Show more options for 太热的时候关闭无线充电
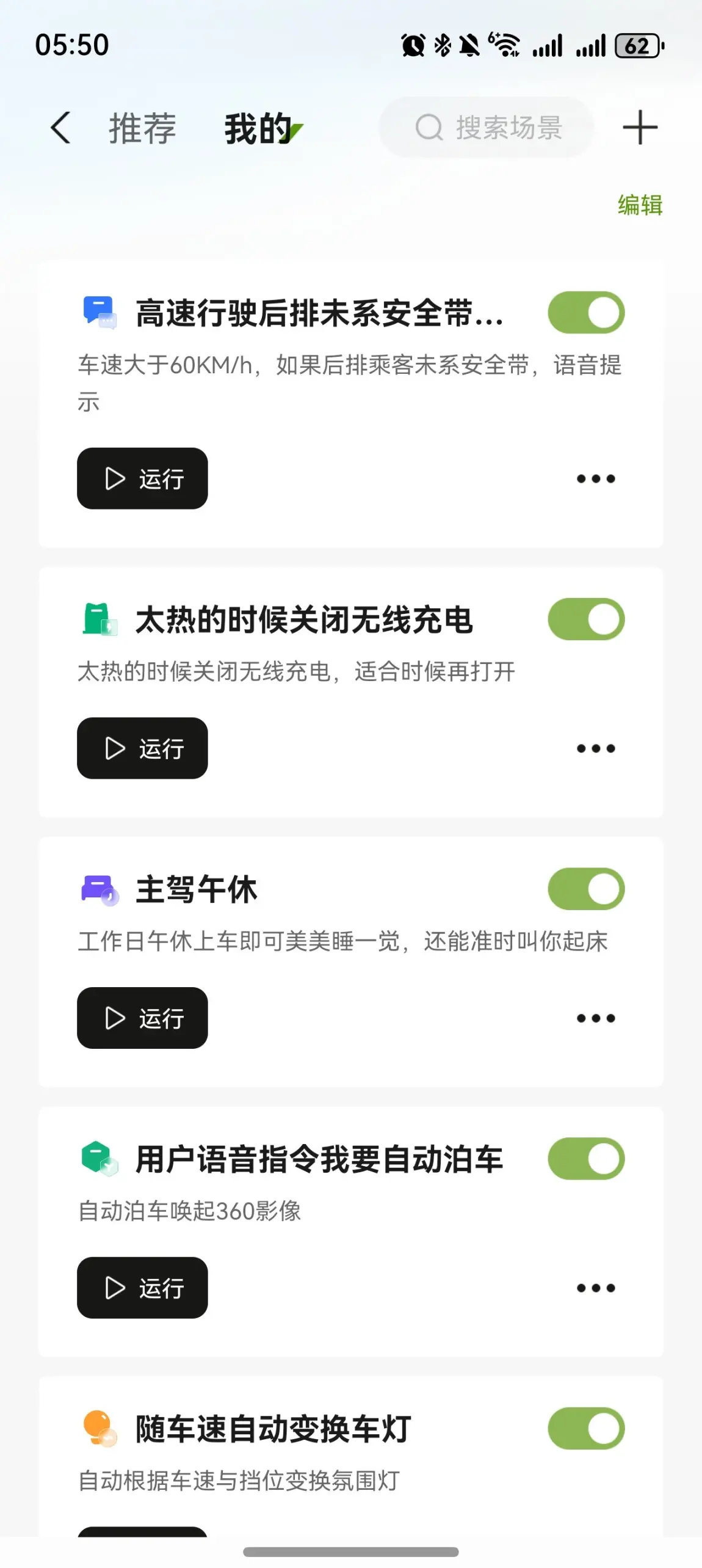The width and height of the screenshot is (702, 1568). point(596,748)
